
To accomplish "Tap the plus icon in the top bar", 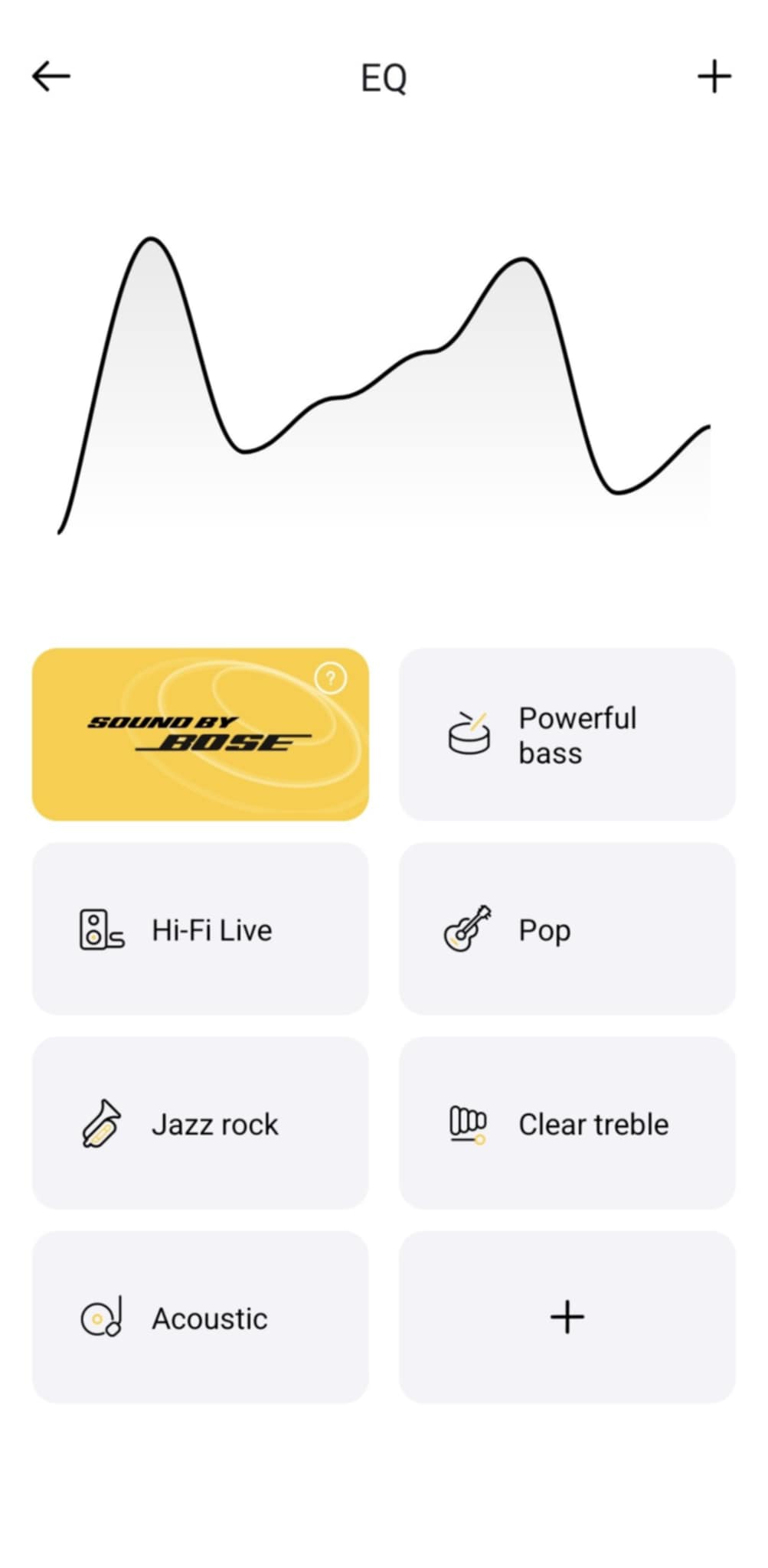I will coord(714,77).
